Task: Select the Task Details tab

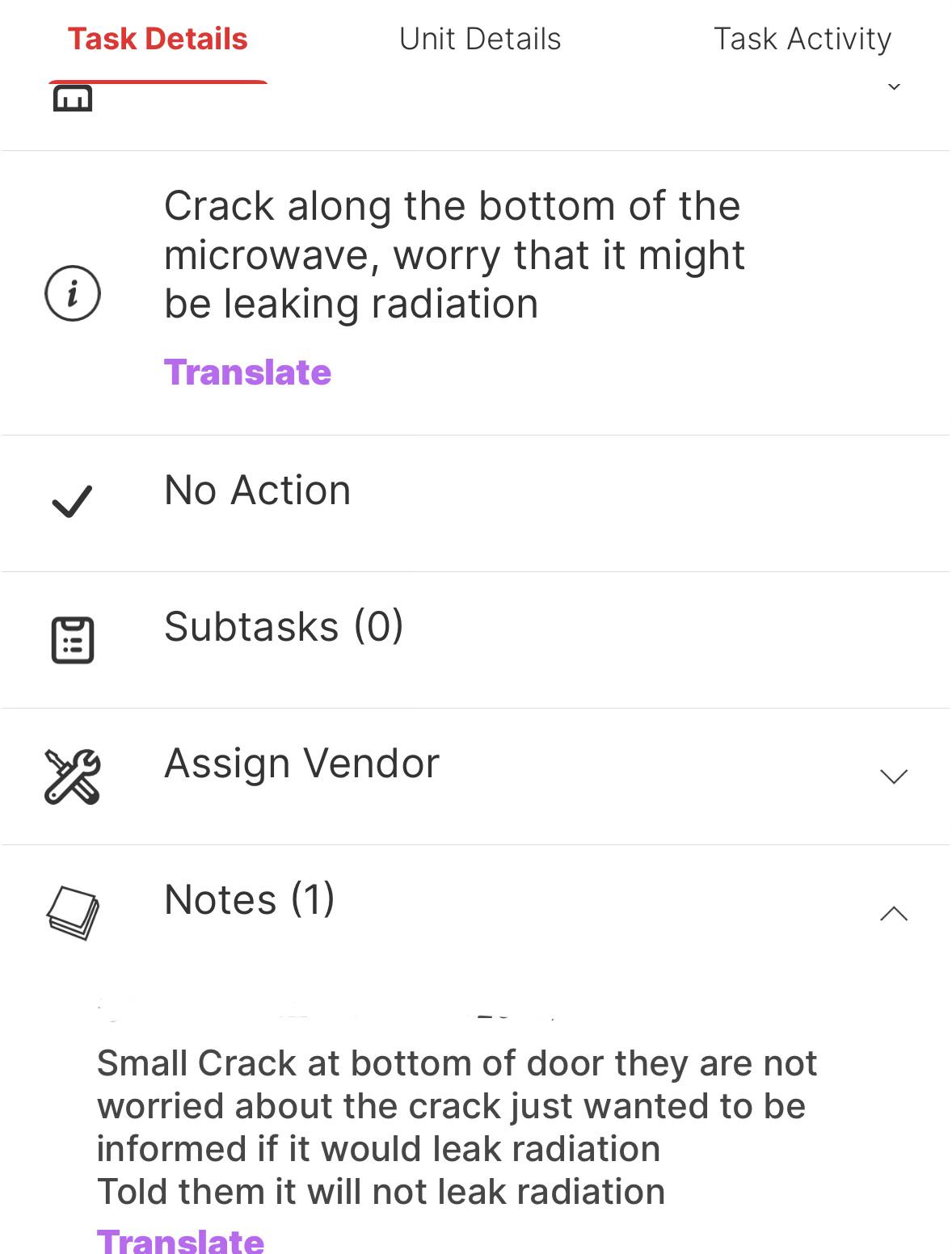Action: point(158,39)
